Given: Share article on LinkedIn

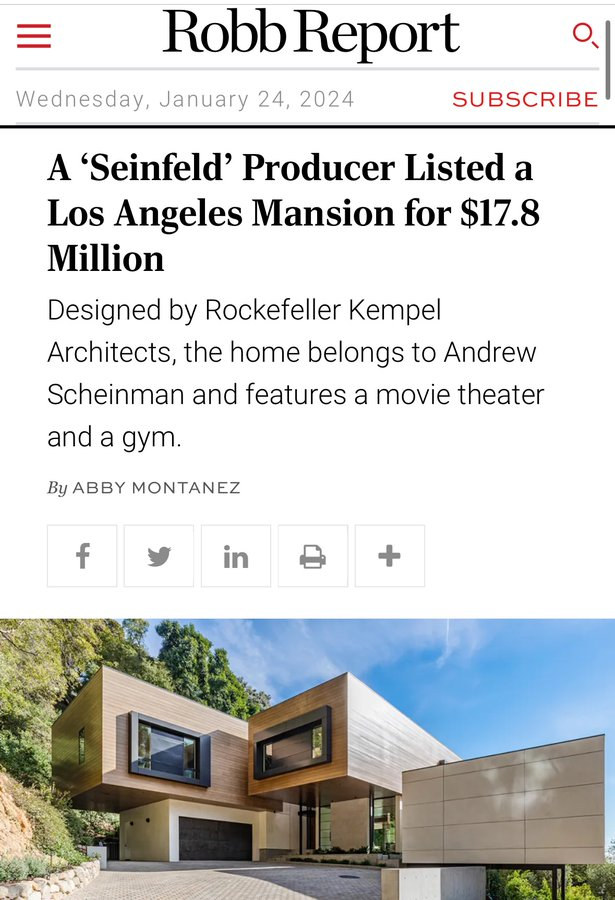Looking at the screenshot, I should click(x=236, y=556).
